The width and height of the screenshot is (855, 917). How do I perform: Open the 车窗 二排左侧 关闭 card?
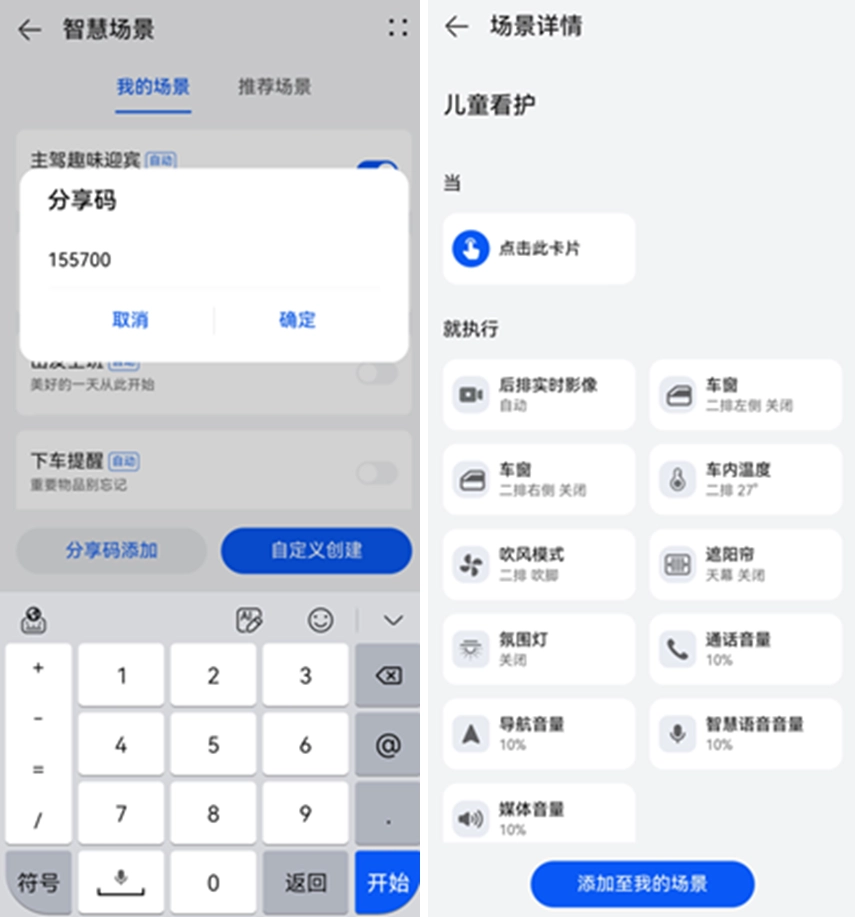click(x=745, y=394)
